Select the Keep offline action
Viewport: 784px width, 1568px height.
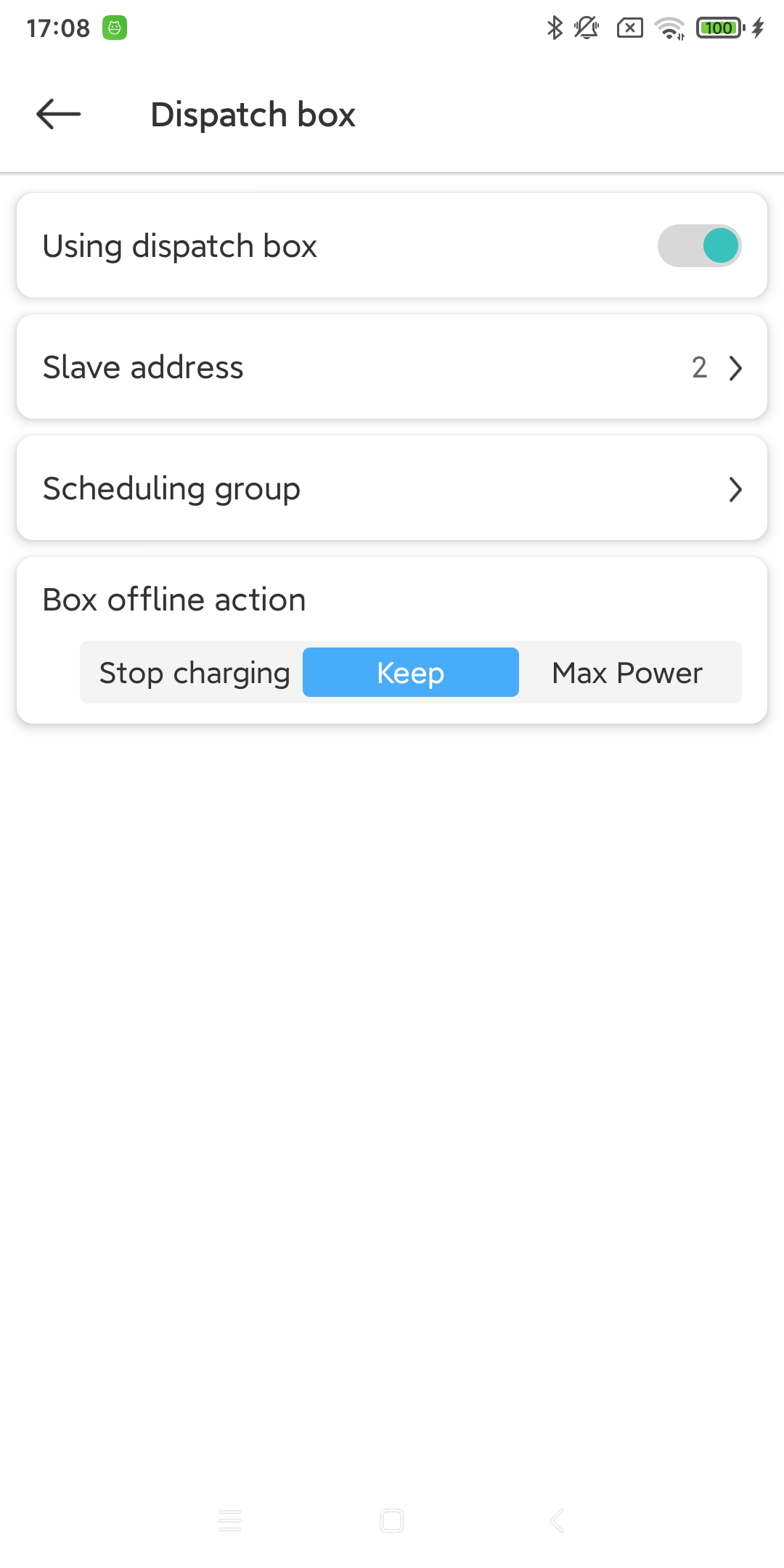[x=410, y=673]
